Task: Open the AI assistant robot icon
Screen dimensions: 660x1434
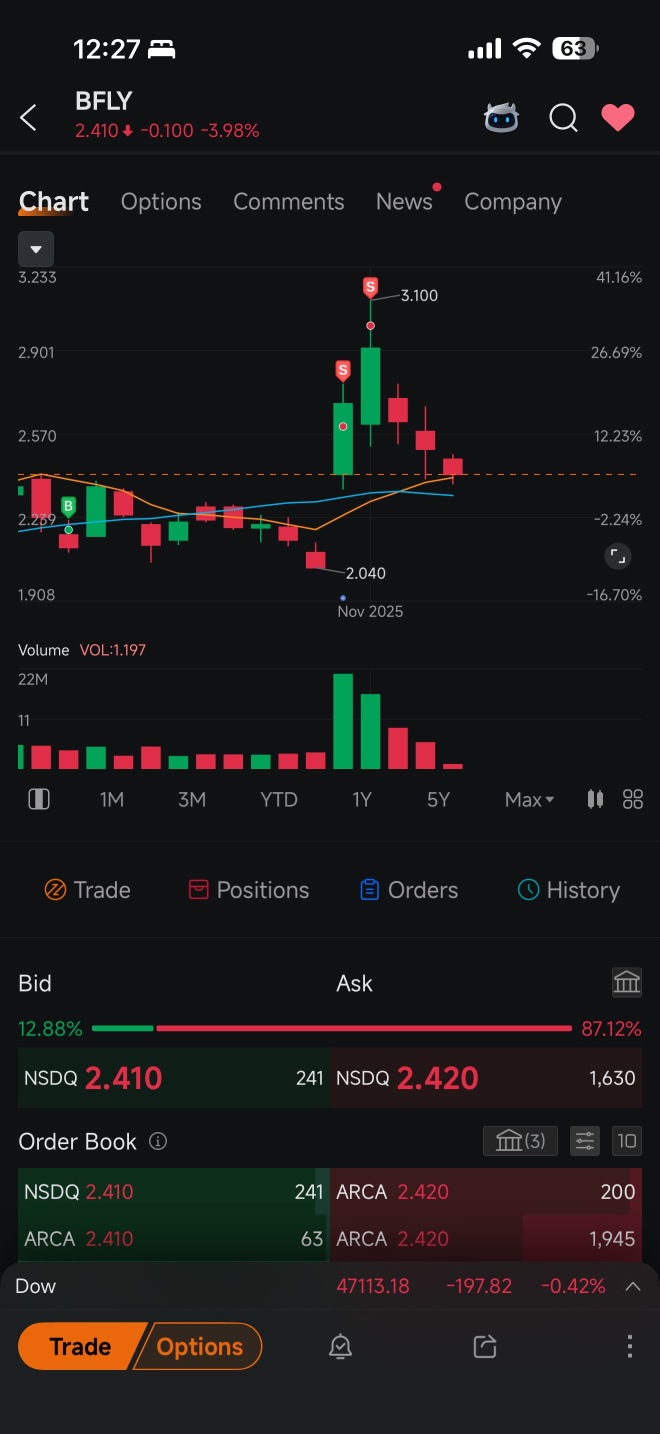Action: 501,118
